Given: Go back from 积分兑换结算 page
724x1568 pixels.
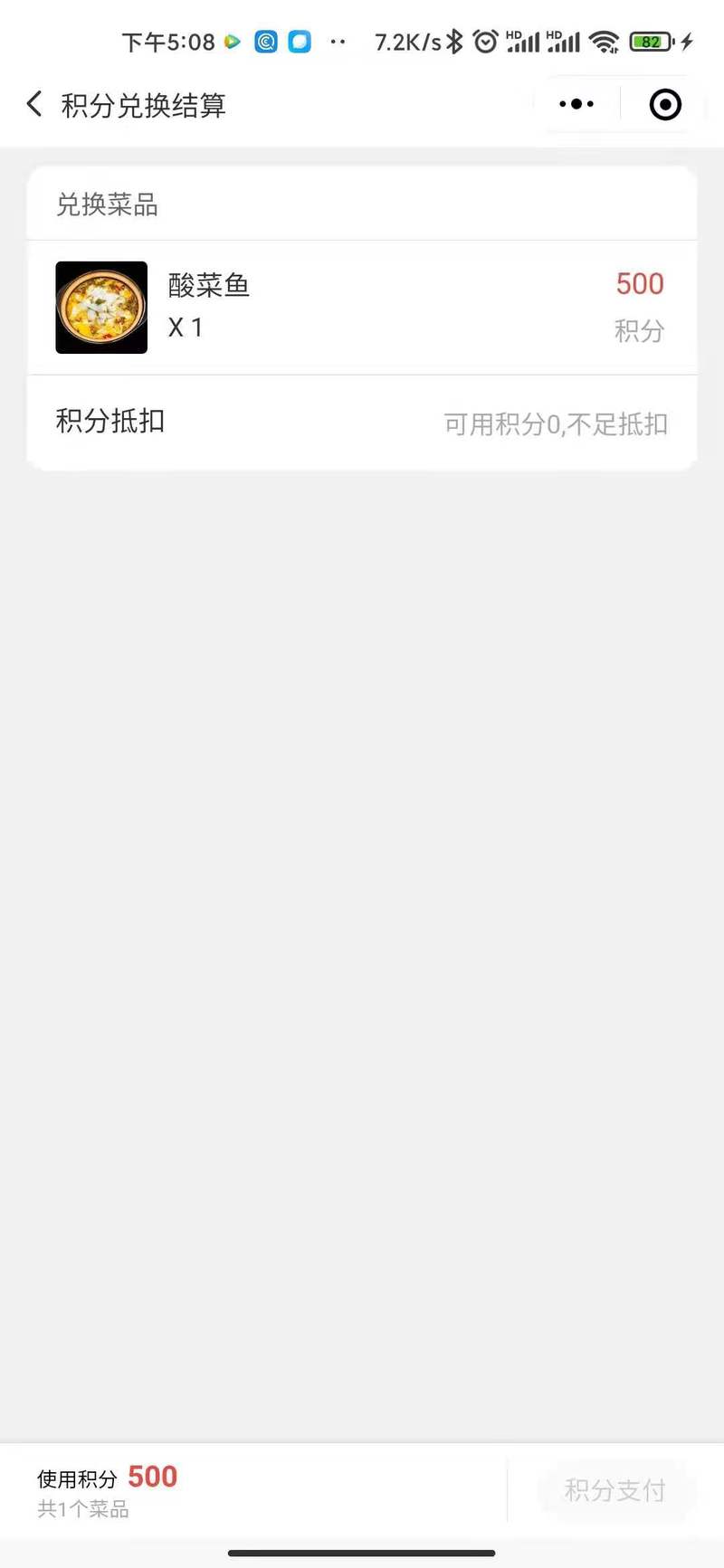Looking at the screenshot, I should 34,104.
